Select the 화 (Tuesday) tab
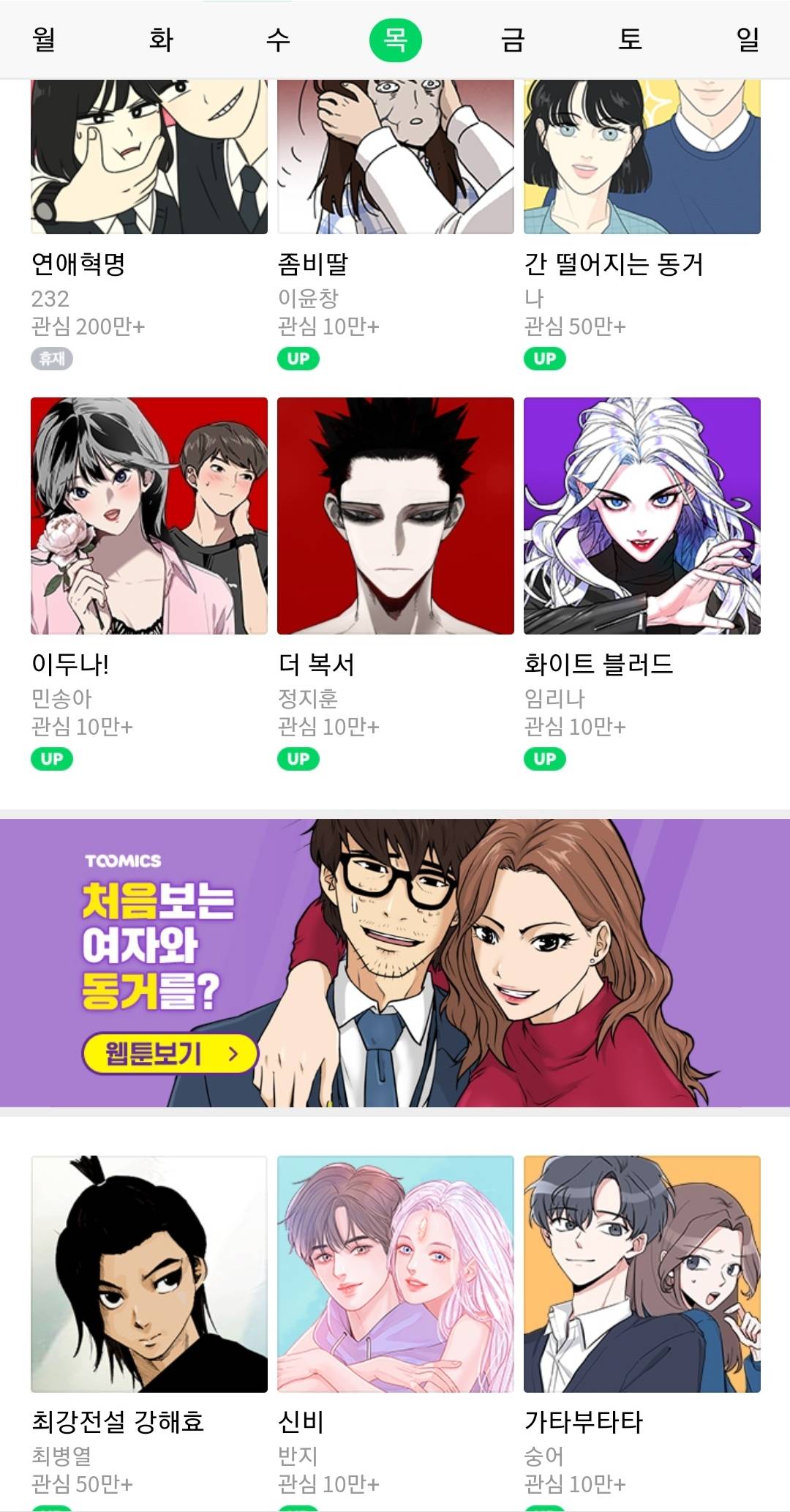 point(161,39)
